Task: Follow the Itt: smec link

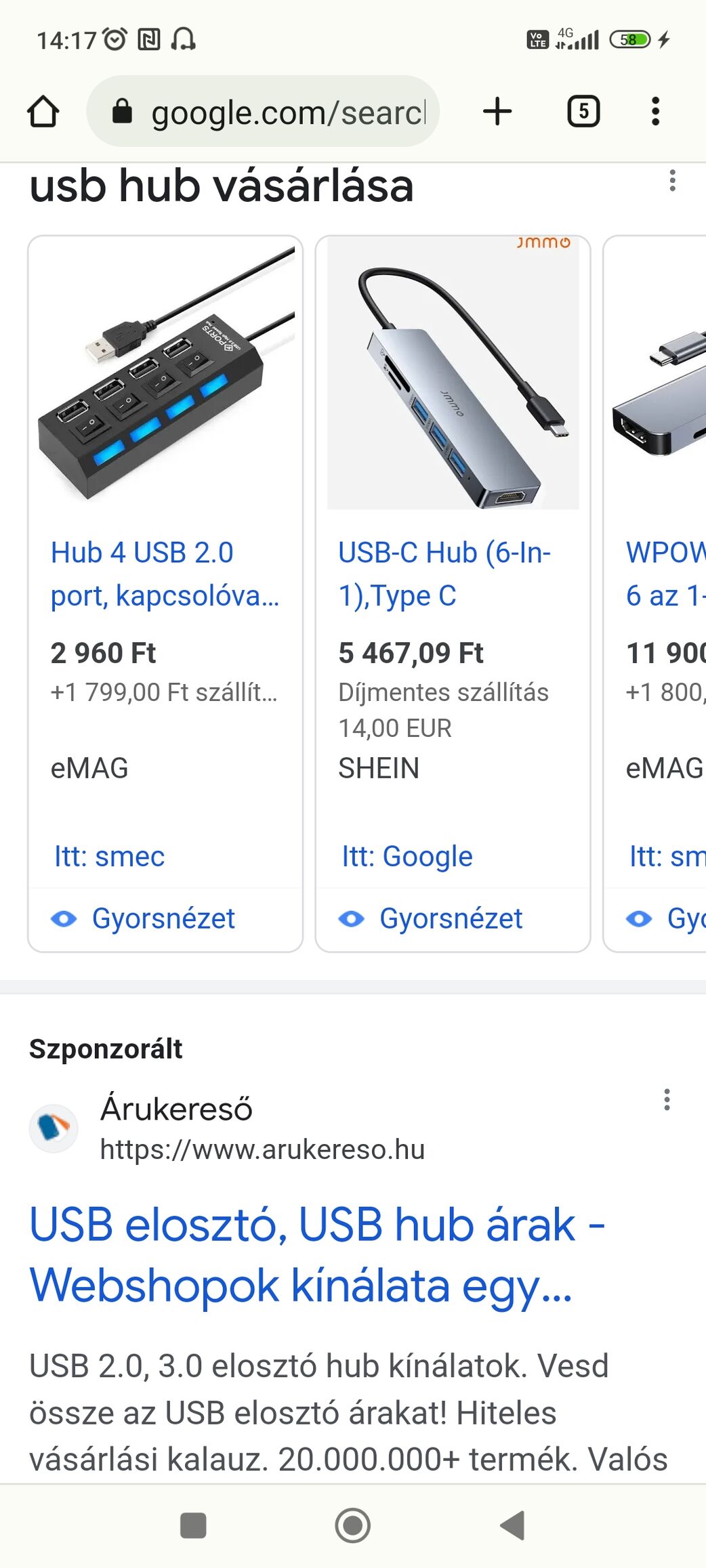Action: point(110,857)
